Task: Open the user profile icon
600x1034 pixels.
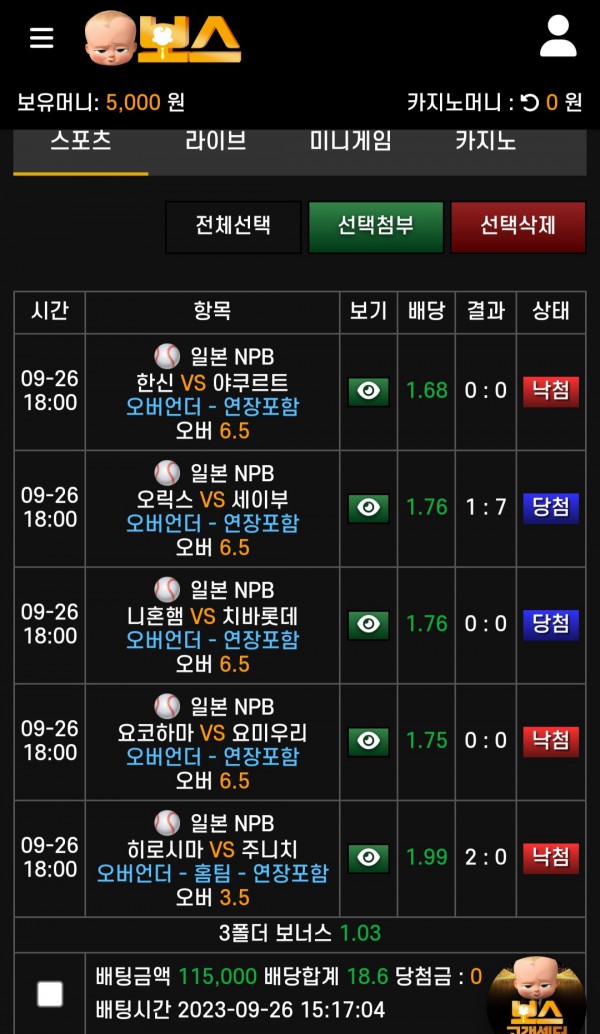Action: (x=558, y=37)
